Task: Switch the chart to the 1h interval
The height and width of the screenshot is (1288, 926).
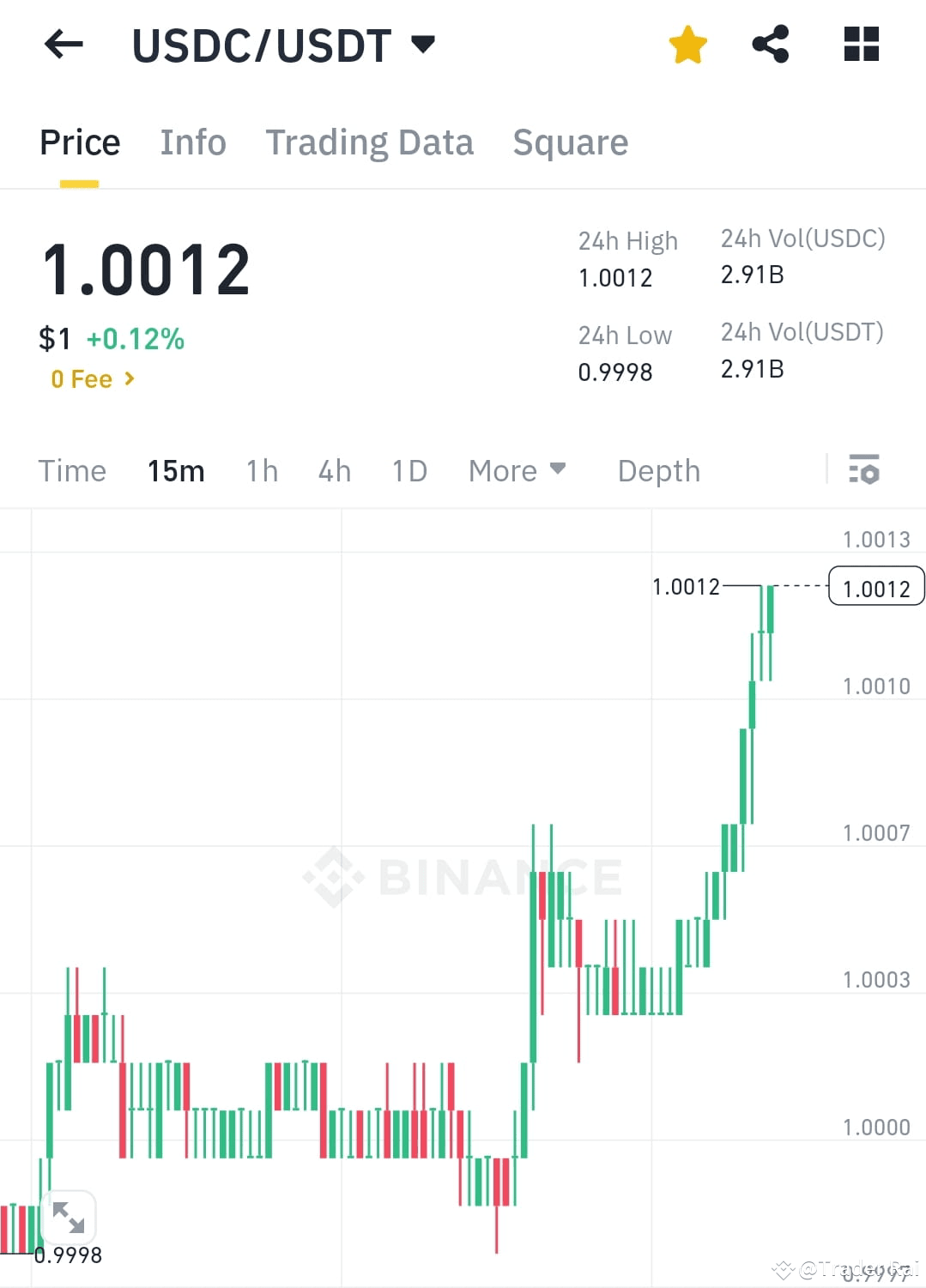Action: (261, 470)
